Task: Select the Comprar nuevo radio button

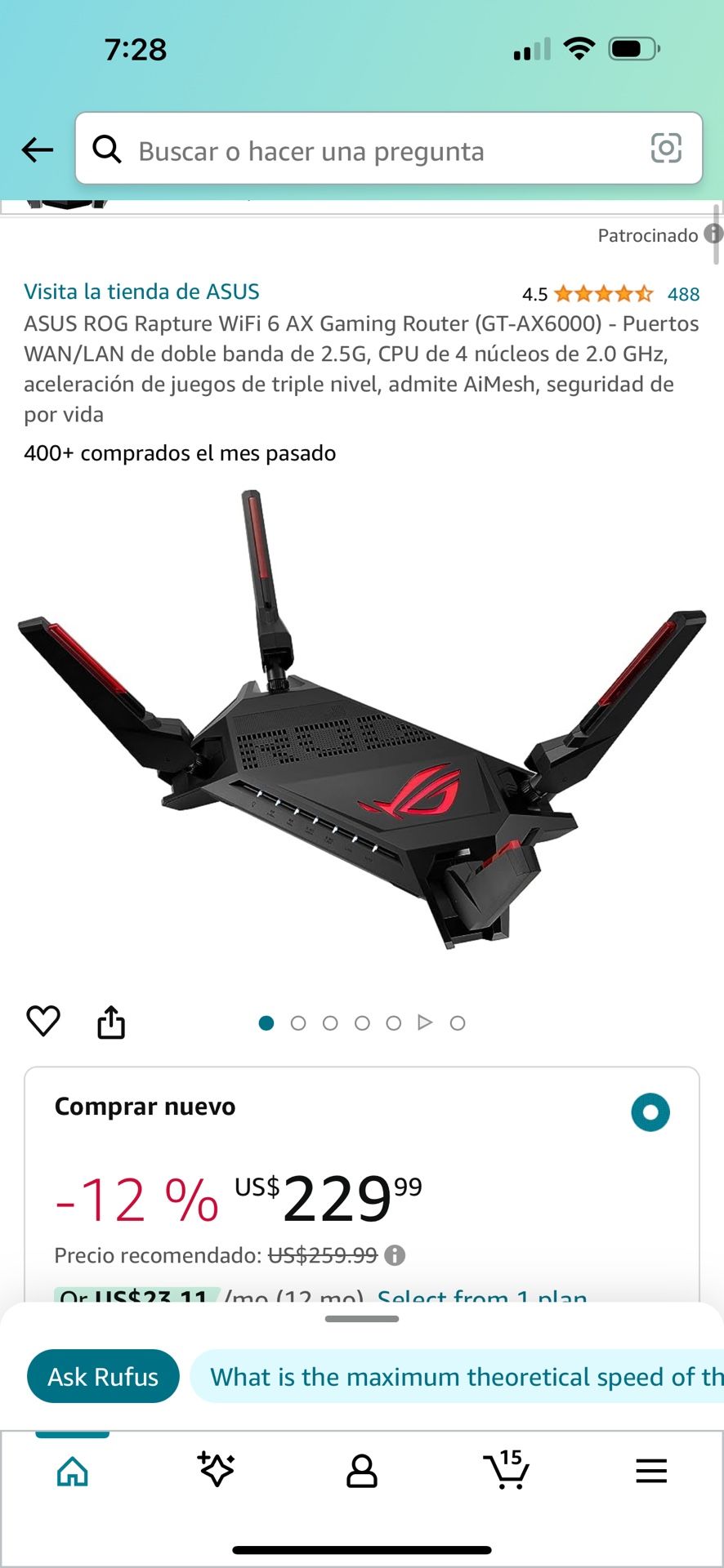Action: pos(650,1112)
